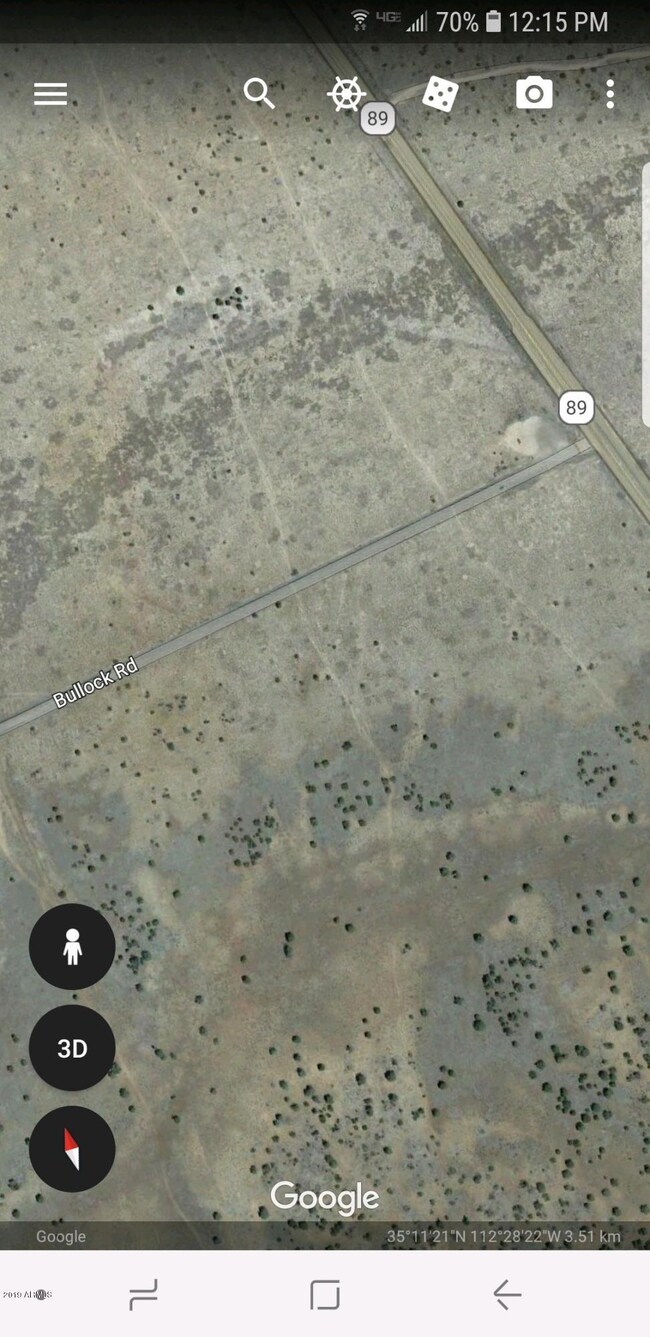The image size is (650, 1337).
Task: Tap the compass to reset north
Action: click(x=72, y=1149)
